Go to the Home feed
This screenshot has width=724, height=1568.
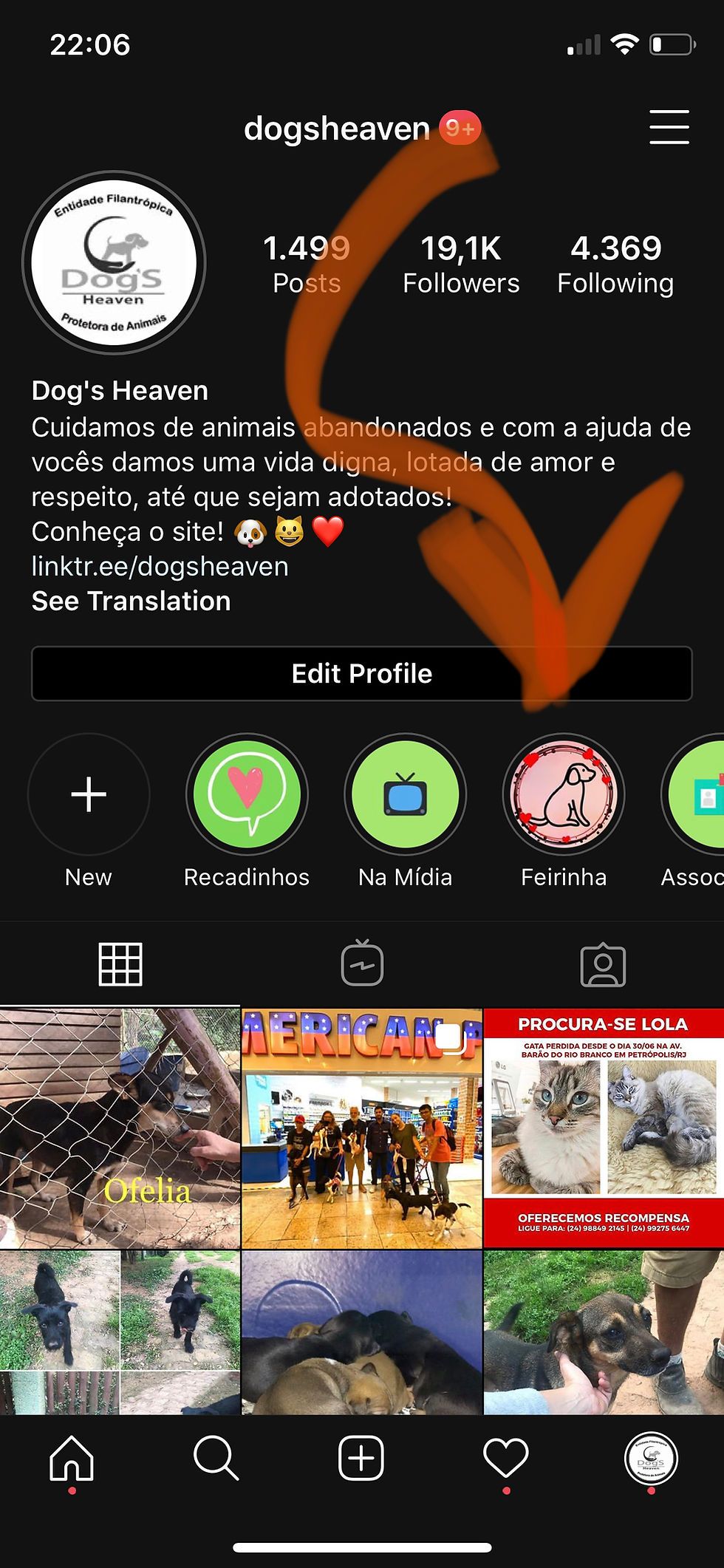[x=72, y=1459]
